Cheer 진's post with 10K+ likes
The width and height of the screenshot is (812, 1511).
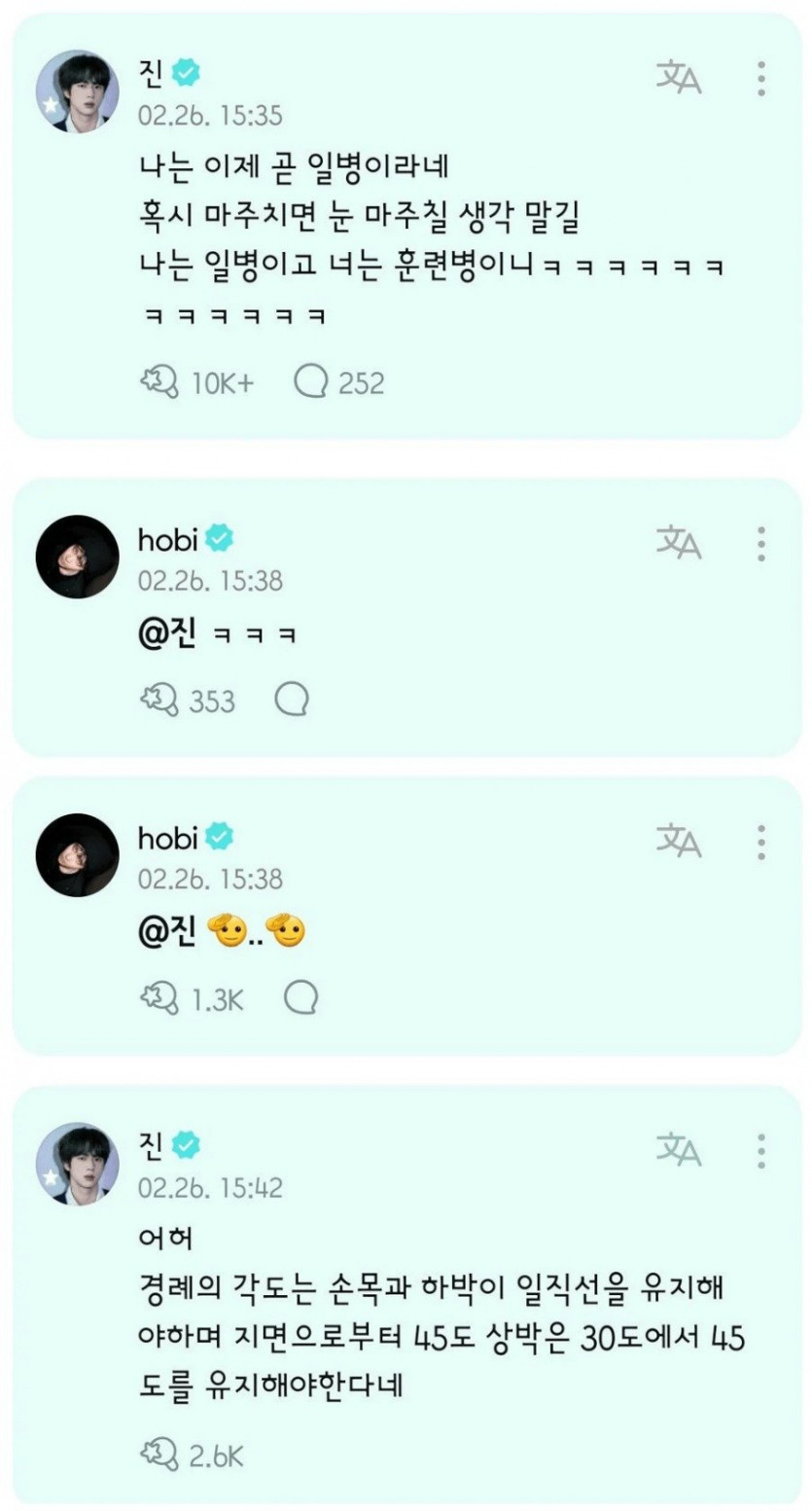pos(159,381)
